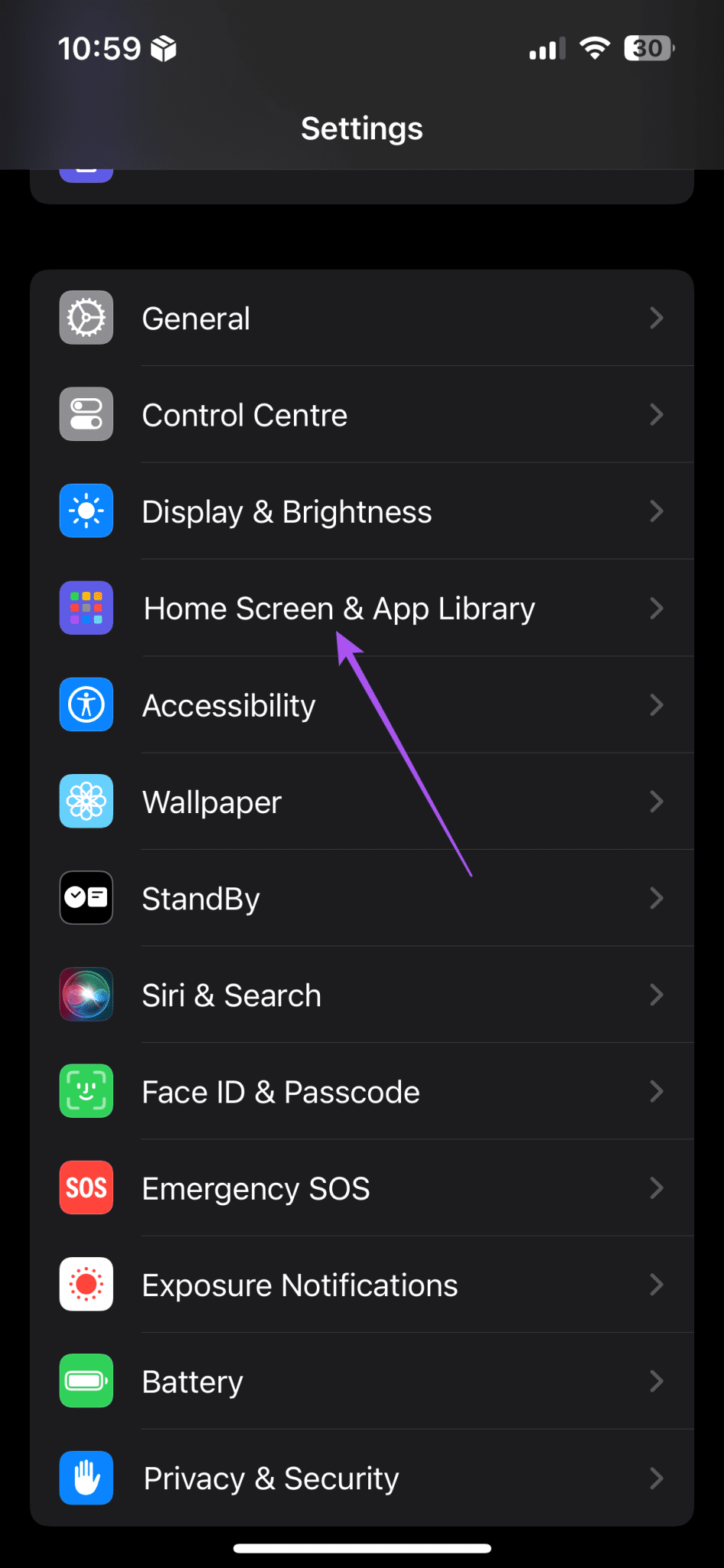Tap the Exposure Notifications icon

click(x=86, y=1284)
